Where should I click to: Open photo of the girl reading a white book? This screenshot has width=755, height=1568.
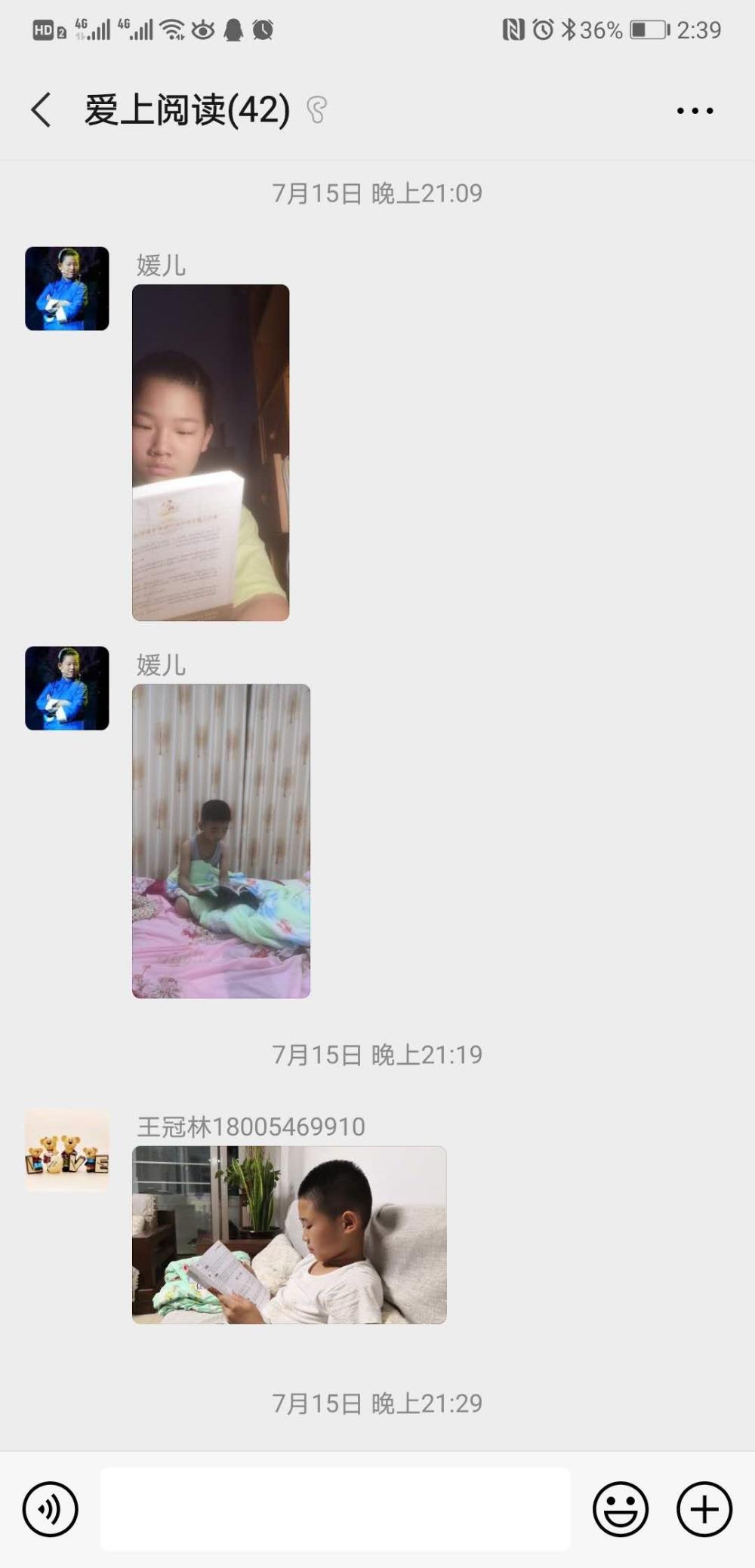(x=211, y=453)
